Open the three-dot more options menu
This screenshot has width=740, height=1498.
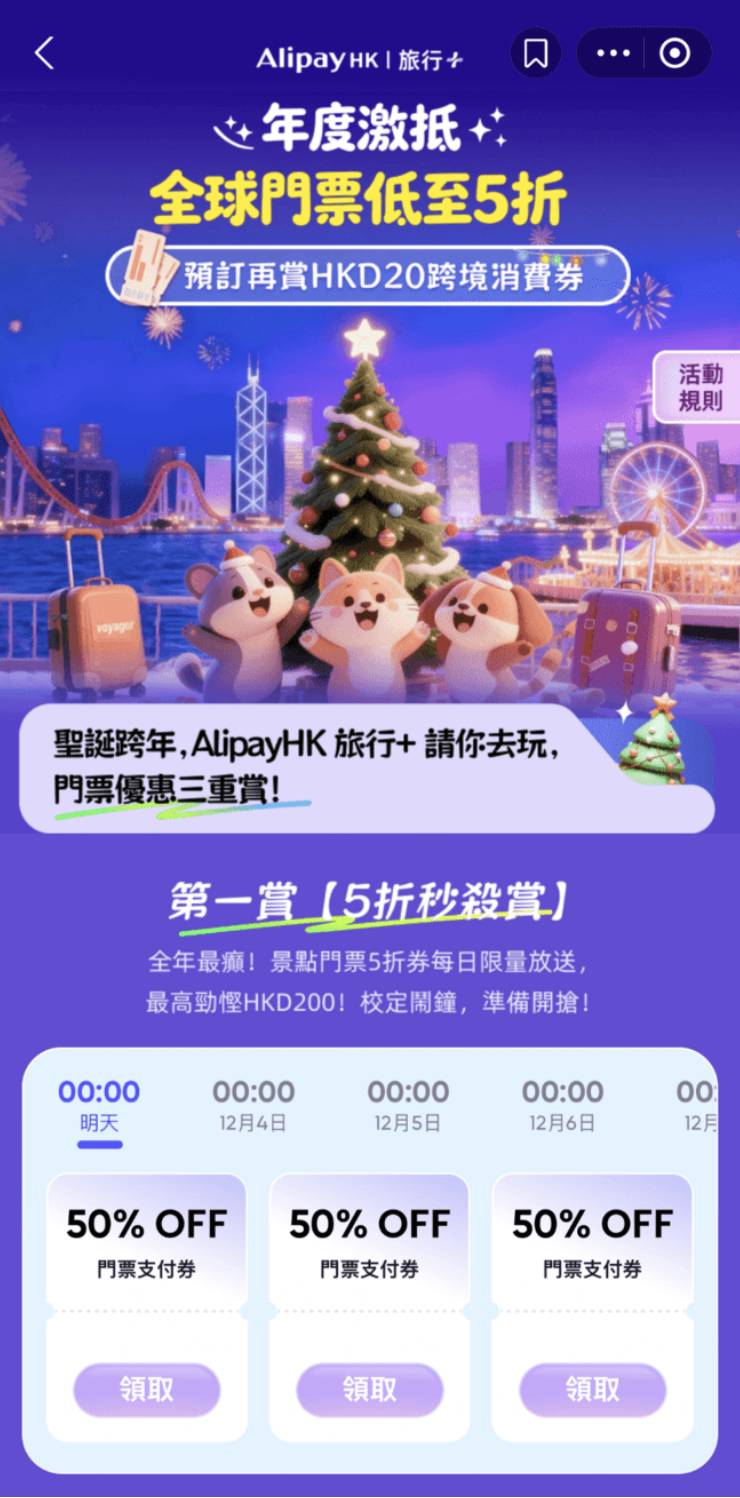click(x=613, y=54)
